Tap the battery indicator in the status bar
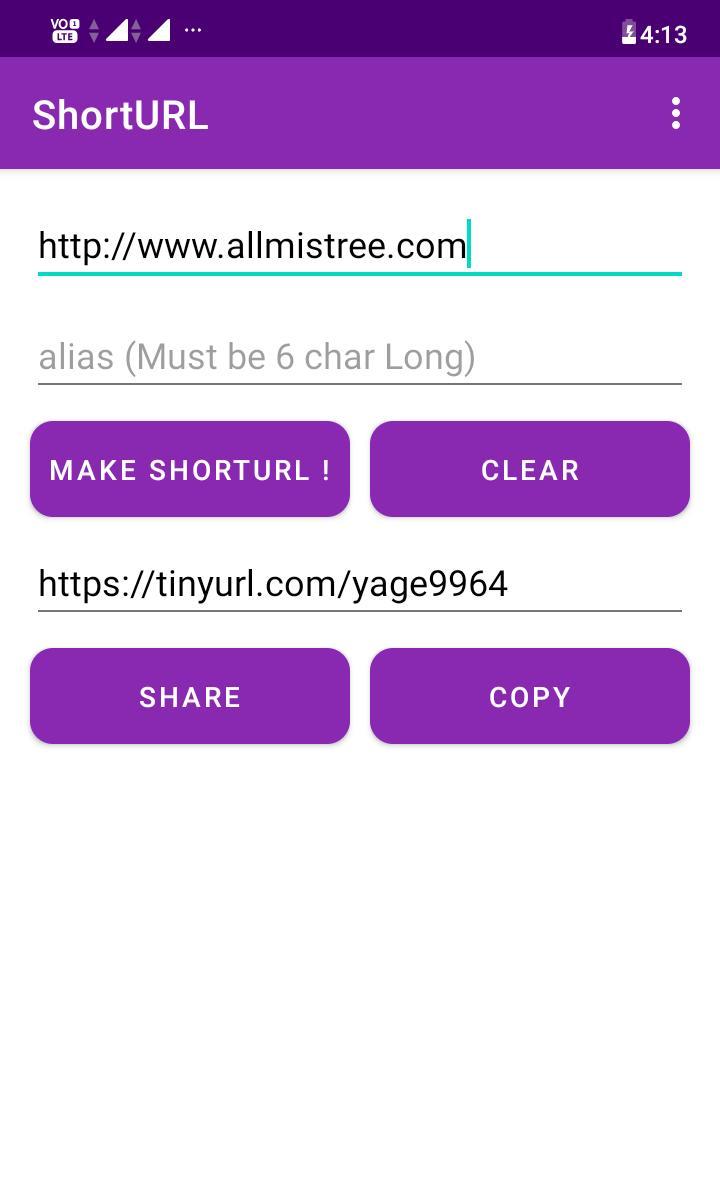The width and height of the screenshot is (720, 1196). tap(628, 33)
